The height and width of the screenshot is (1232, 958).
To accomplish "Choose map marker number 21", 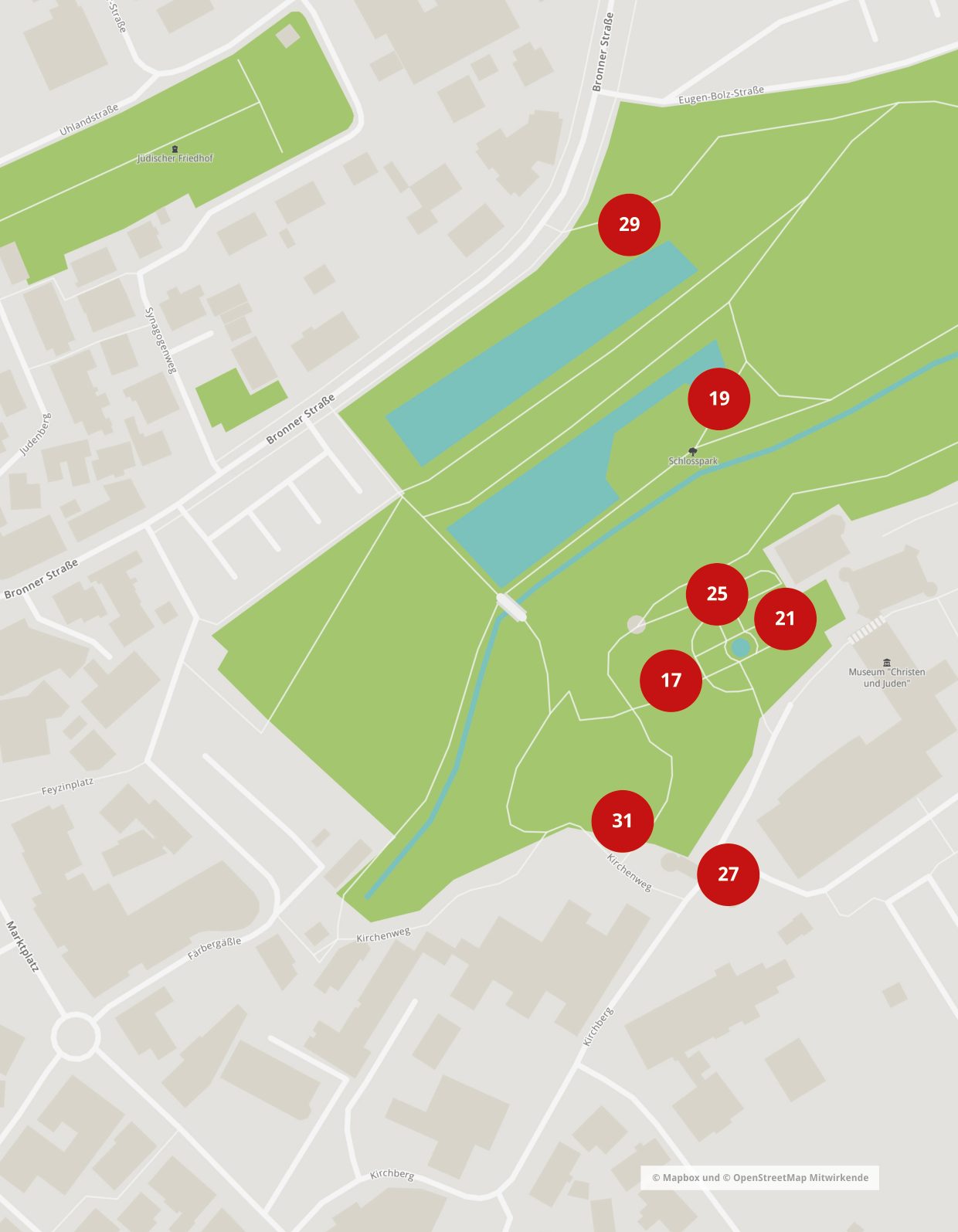I will (x=785, y=618).
